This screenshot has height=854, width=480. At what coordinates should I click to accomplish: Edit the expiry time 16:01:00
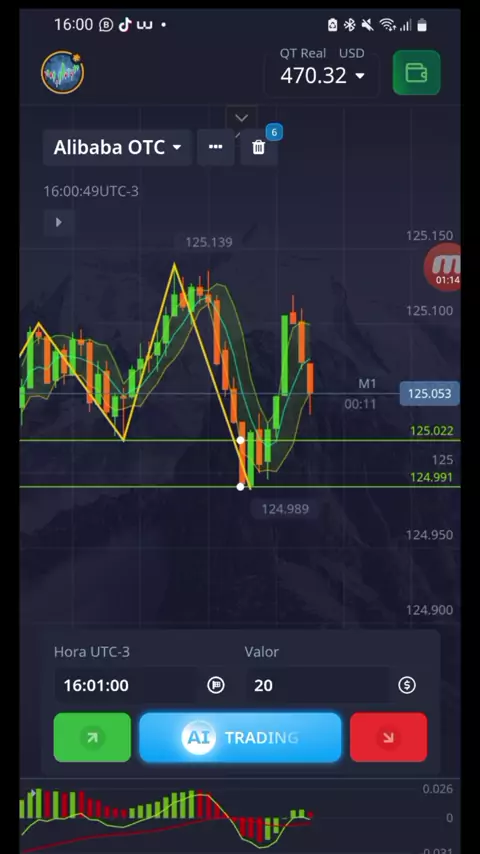127,685
